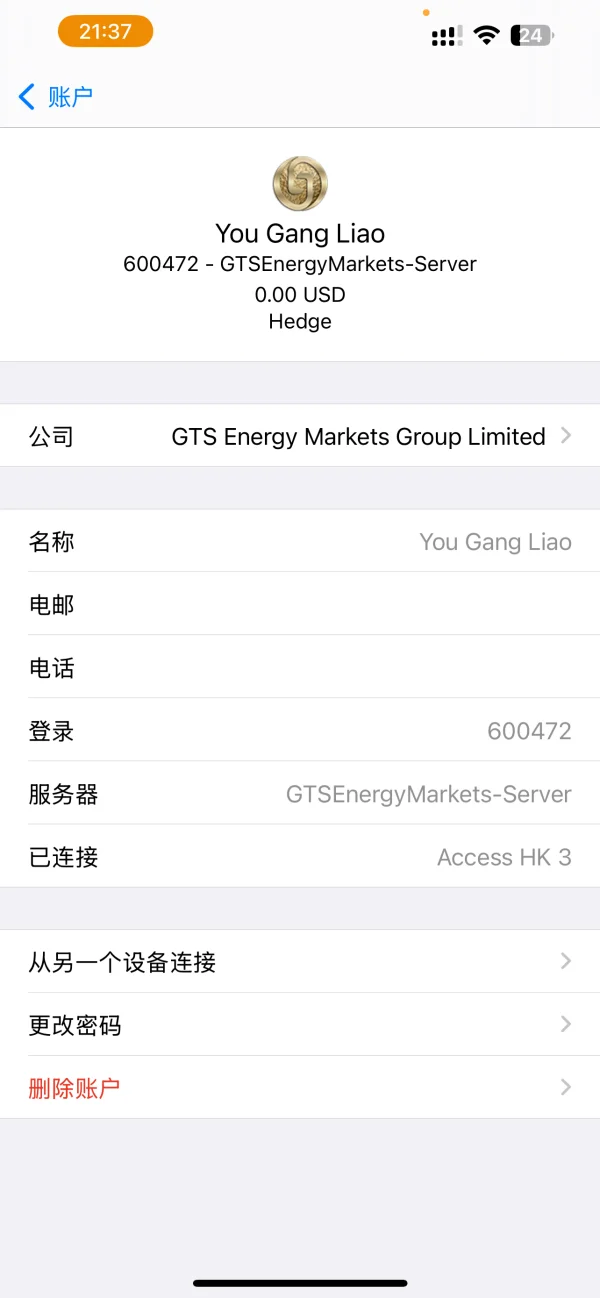
Task: Select 删除账户 to delete account
Action: pyautogui.click(x=300, y=1088)
